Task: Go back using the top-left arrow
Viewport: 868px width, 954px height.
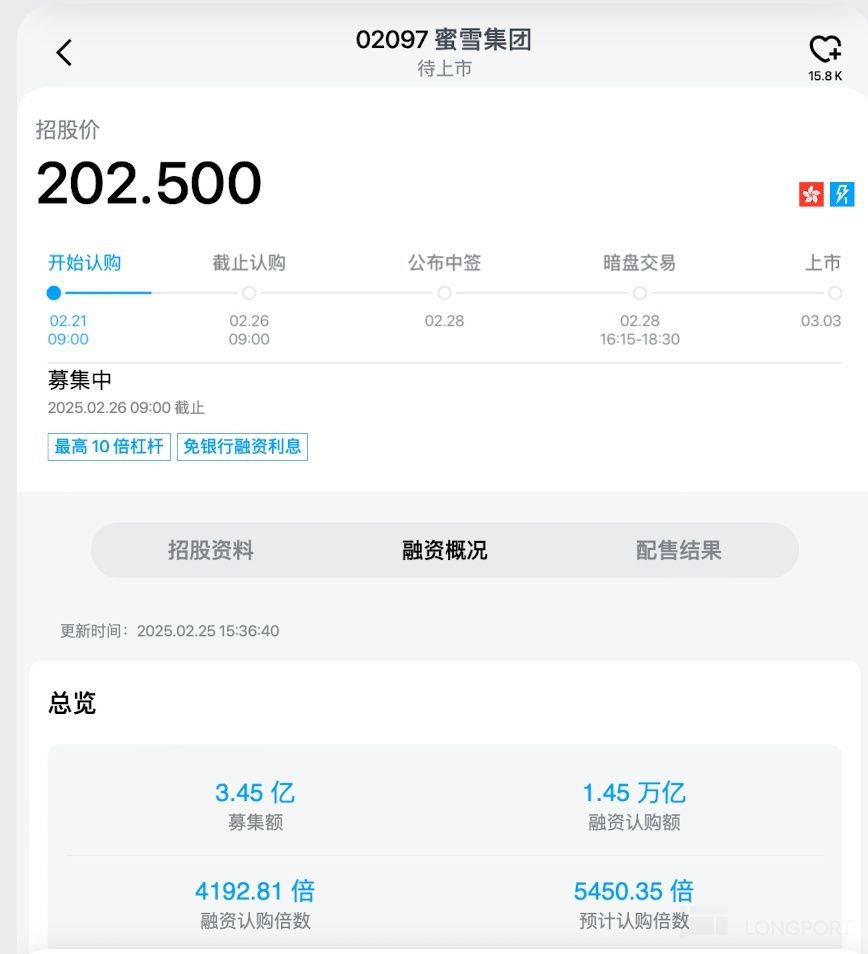Action: pos(64,52)
